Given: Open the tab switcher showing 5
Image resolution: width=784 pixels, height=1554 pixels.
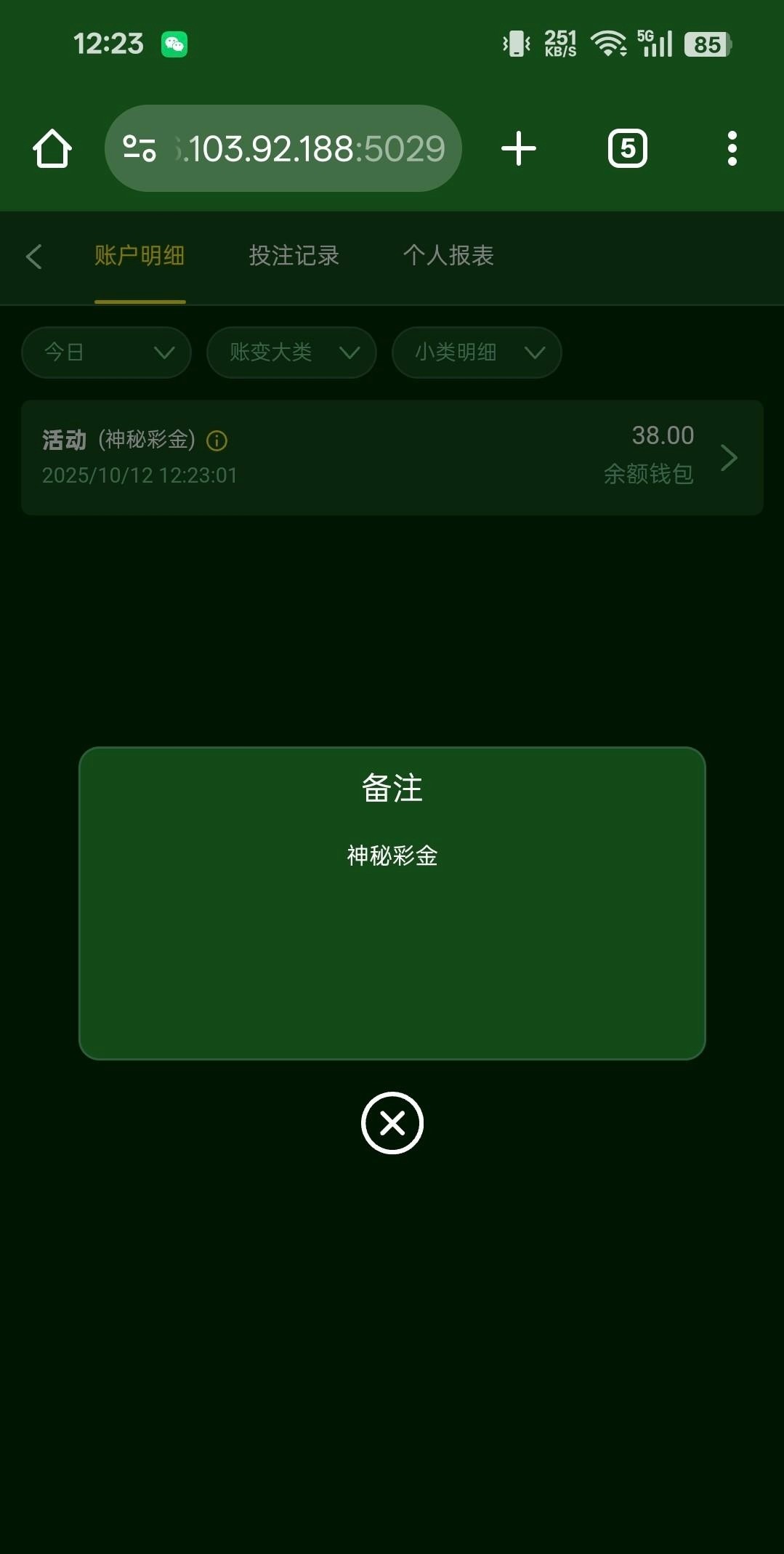Looking at the screenshot, I should [627, 149].
